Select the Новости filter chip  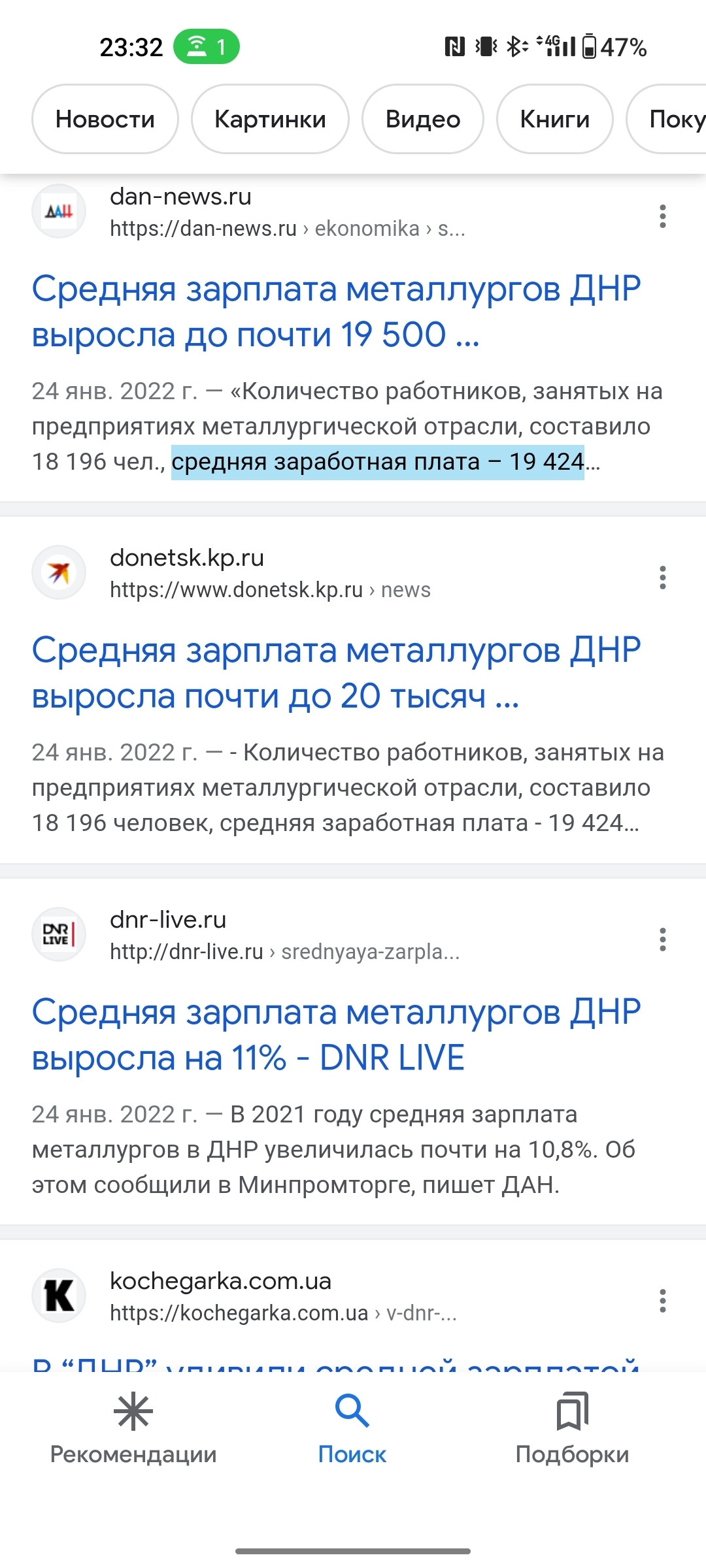click(105, 119)
